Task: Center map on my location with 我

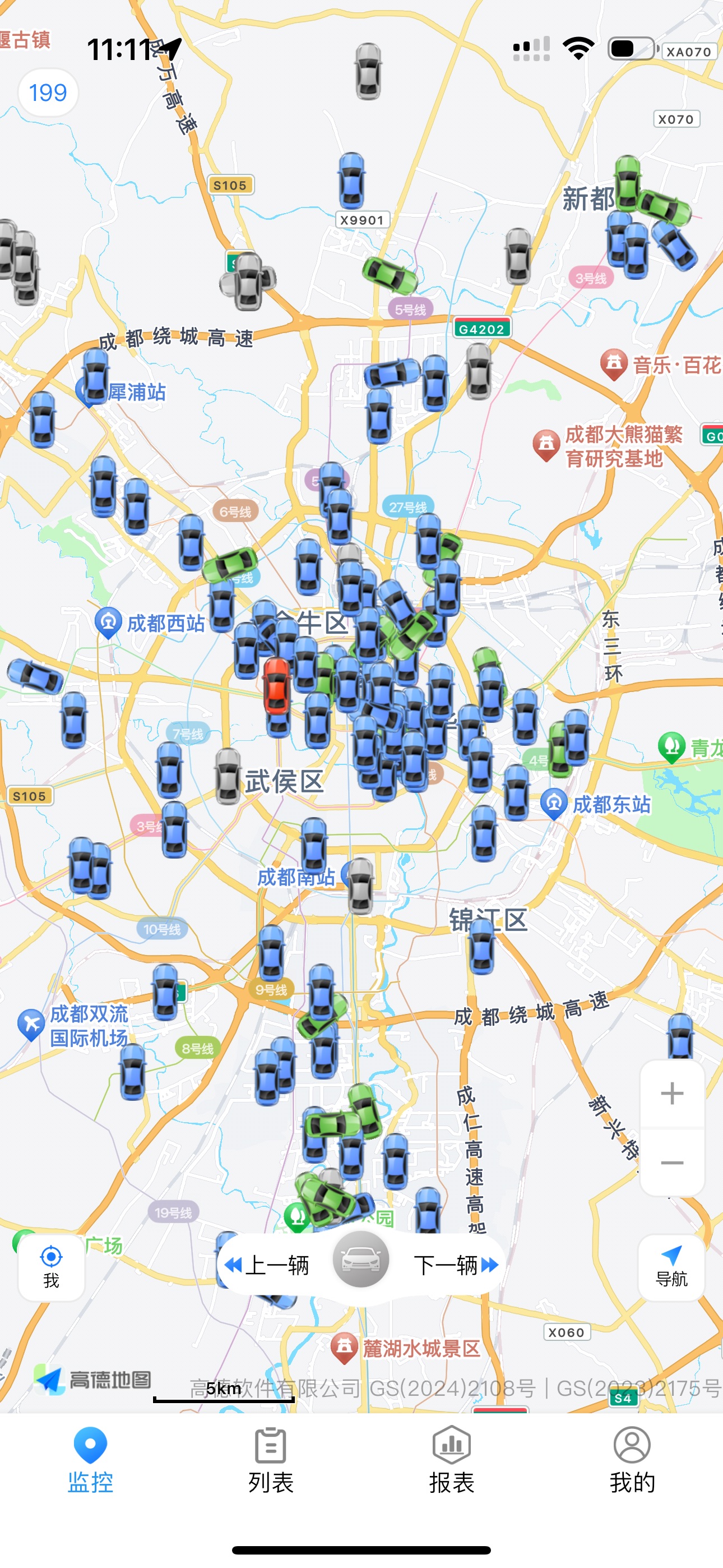Action: click(x=51, y=1267)
